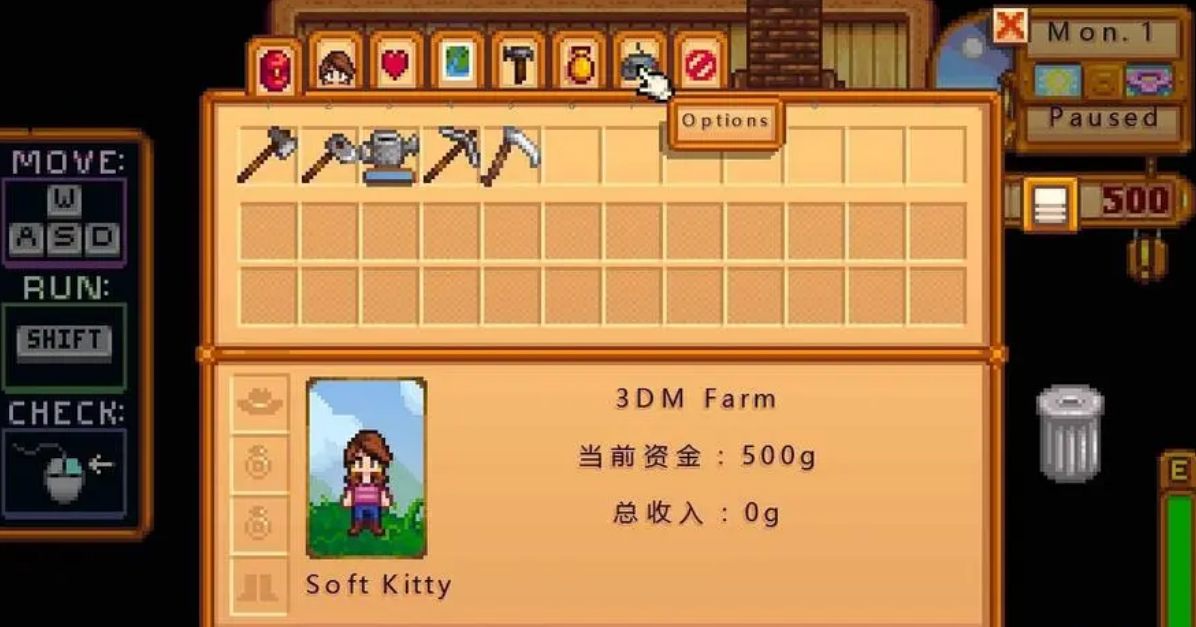Tap the trash can
Screen dimensions: 1196x627
coord(1069,432)
